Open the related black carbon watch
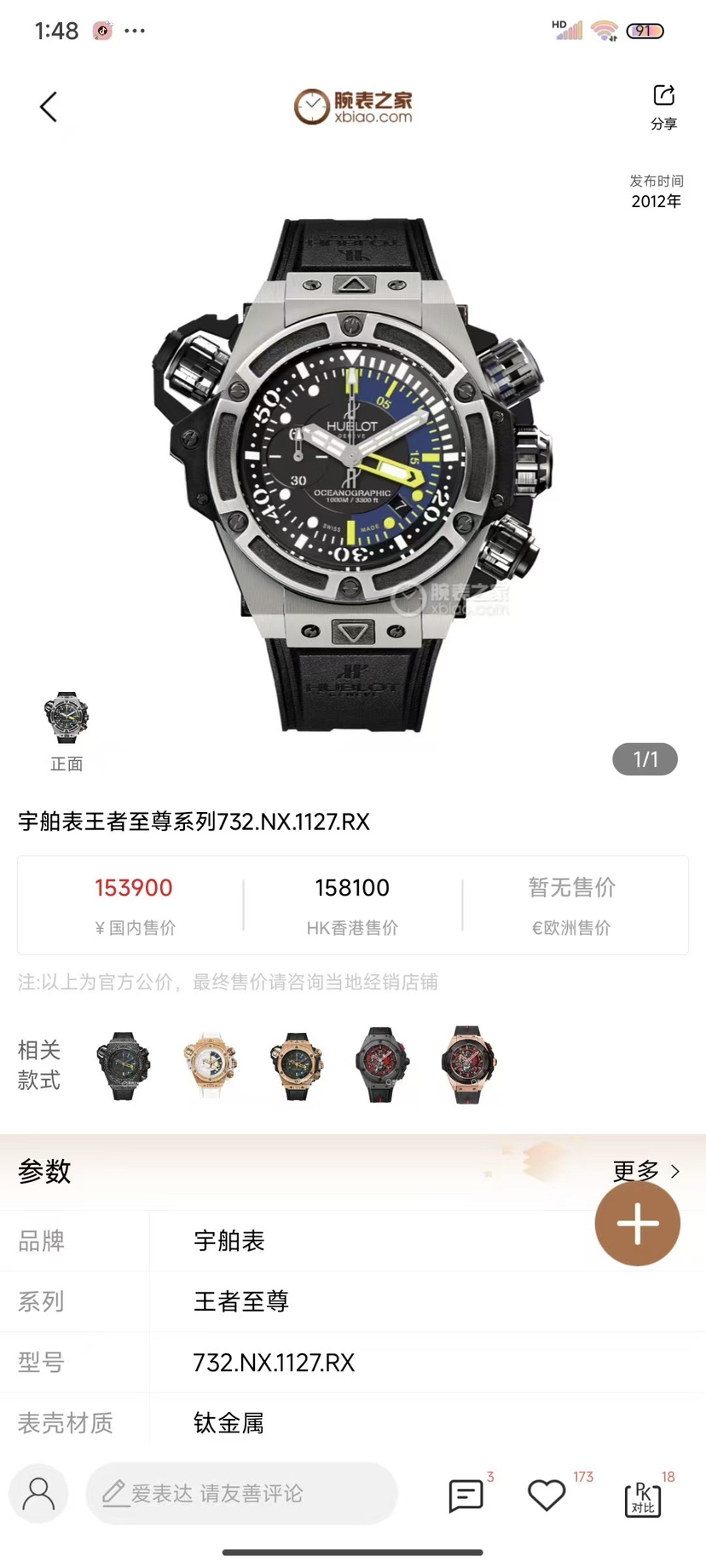Viewport: 706px width, 1568px height. click(x=124, y=1065)
